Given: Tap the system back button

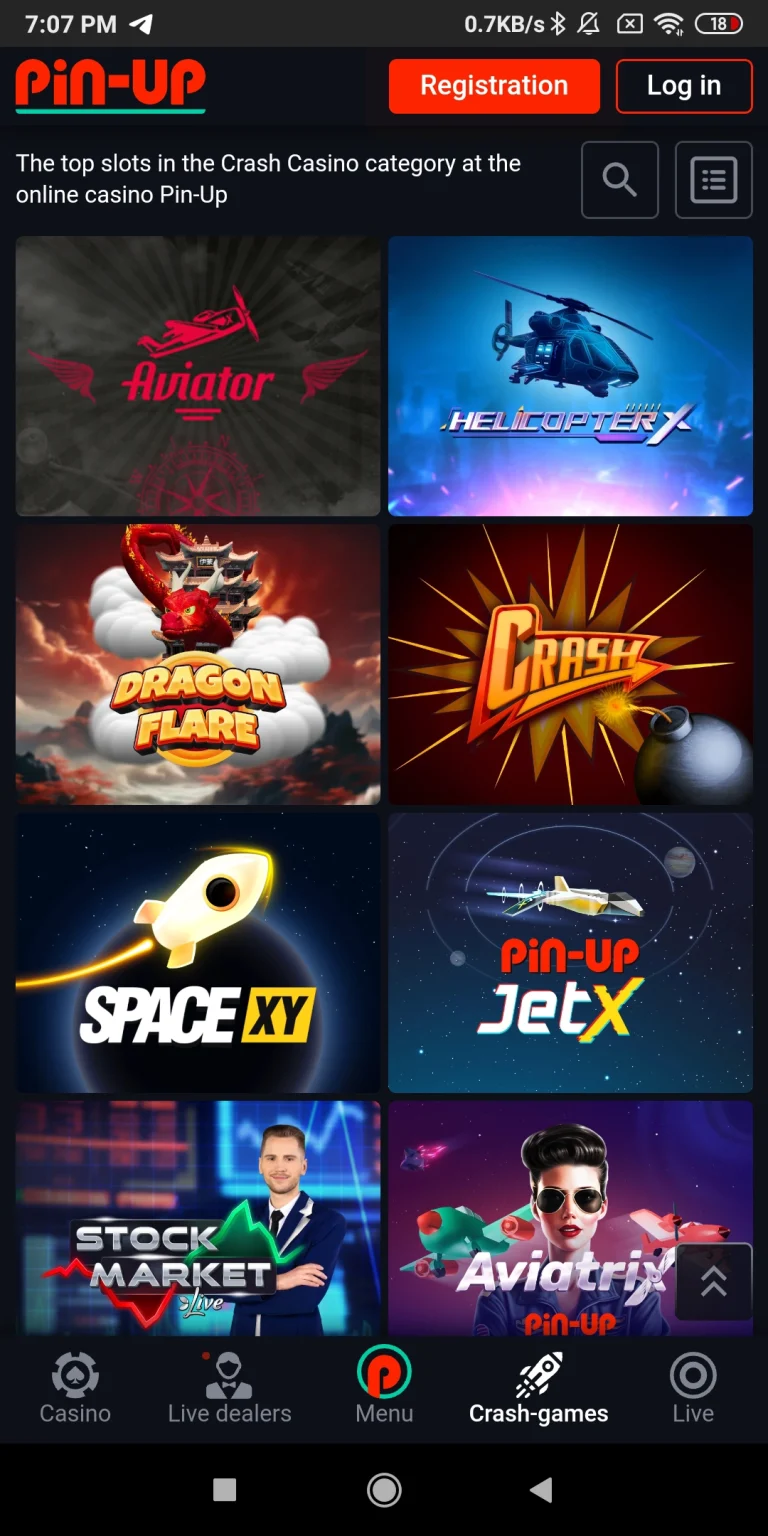Looking at the screenshot, I should click(x=541, y=1490).
